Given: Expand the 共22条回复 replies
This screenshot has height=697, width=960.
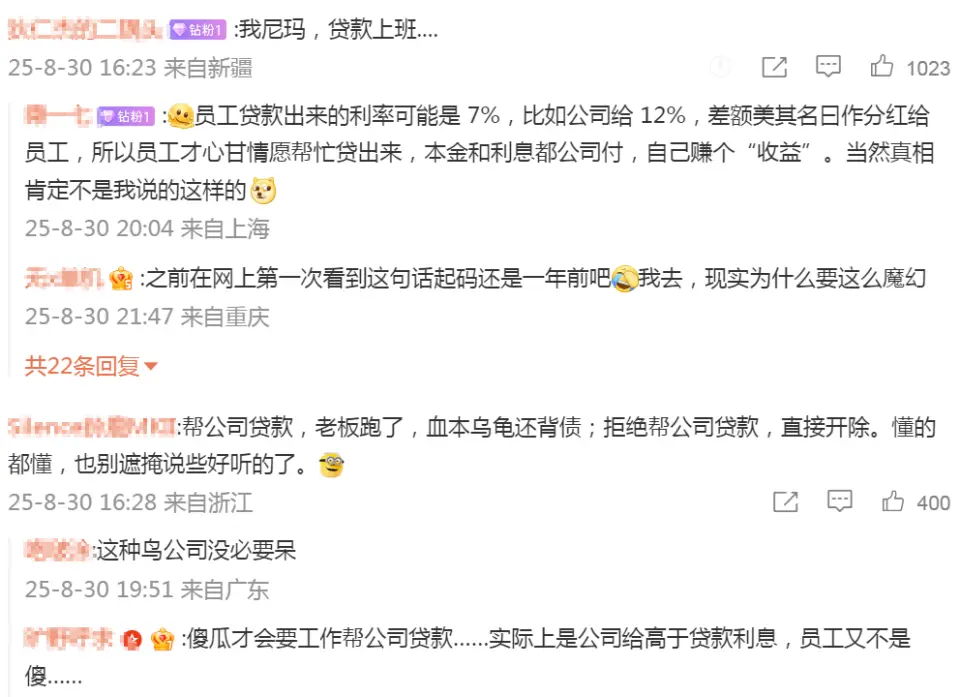Looking at the screenshot, I should point(91,367).
